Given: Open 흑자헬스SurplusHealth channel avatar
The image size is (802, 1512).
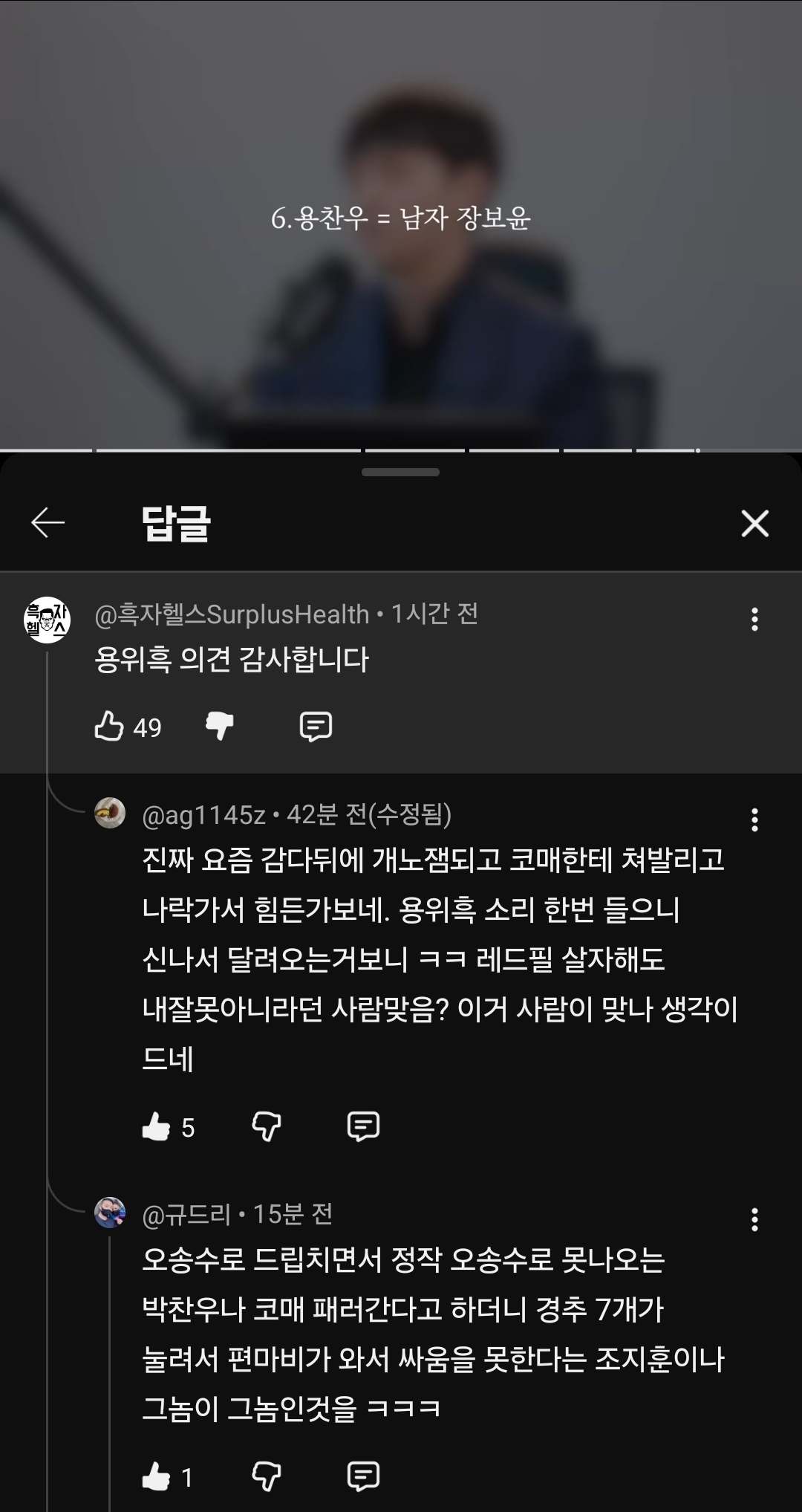Looking at the screenshot, I should tap(47, 620).
